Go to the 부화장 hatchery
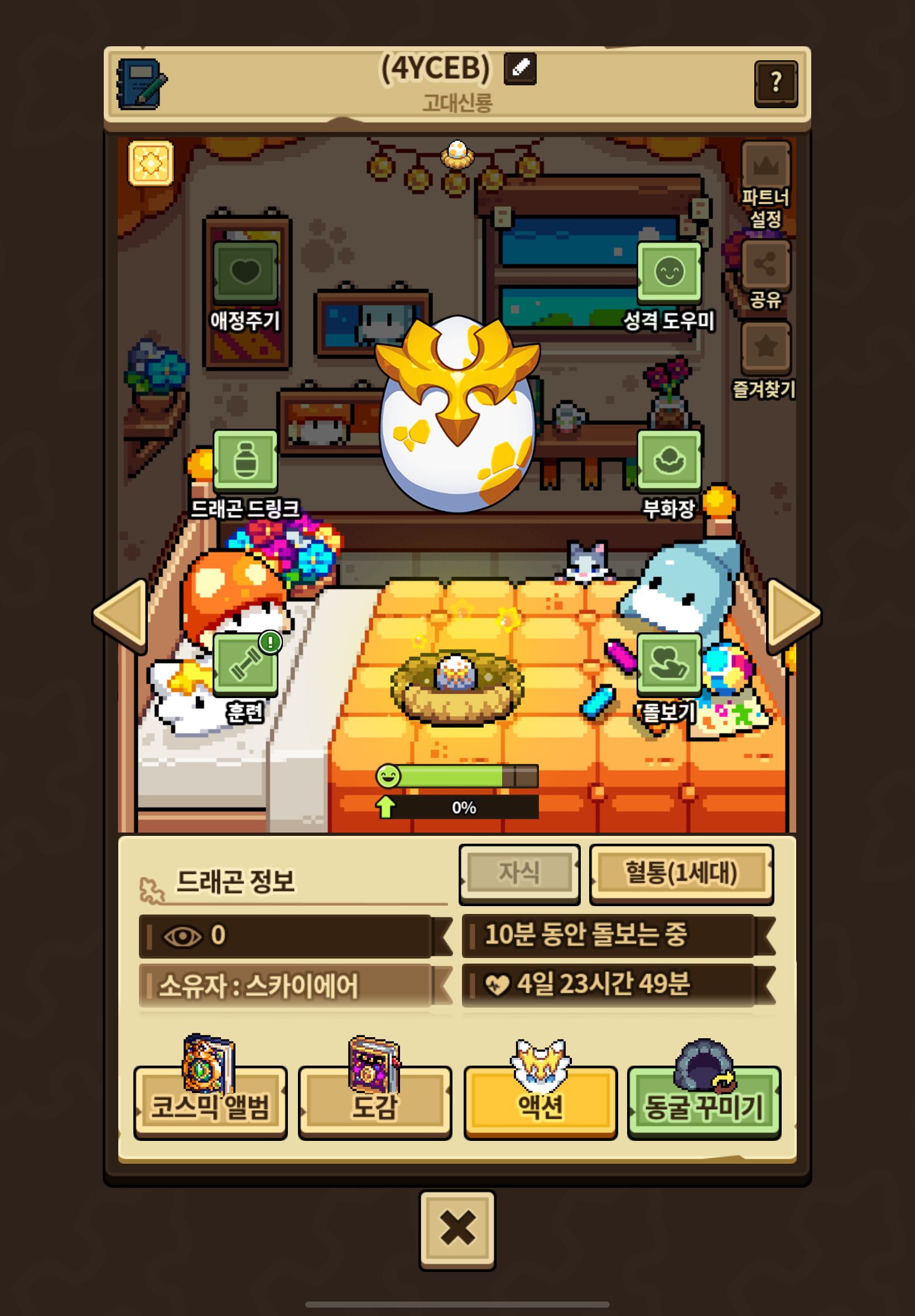Screen dimensions: 915x1316 [669, 461]
